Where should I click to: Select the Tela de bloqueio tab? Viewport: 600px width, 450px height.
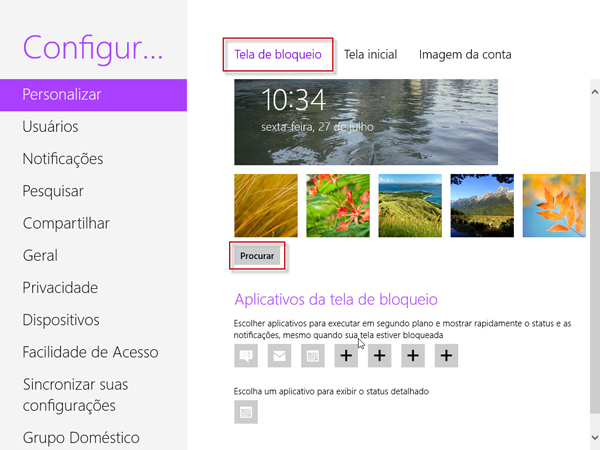click(277, 54)
